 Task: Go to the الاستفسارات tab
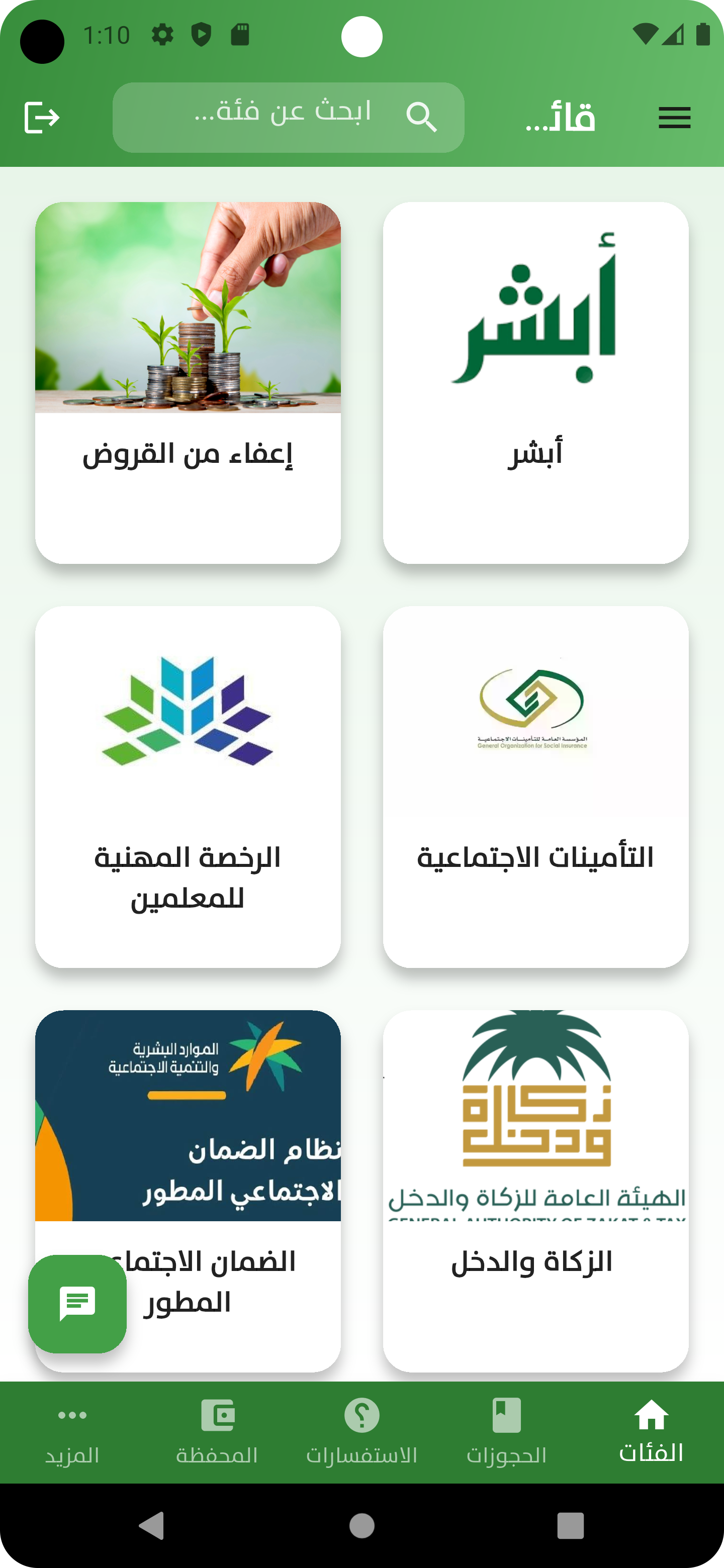(x=361, y=1432)
